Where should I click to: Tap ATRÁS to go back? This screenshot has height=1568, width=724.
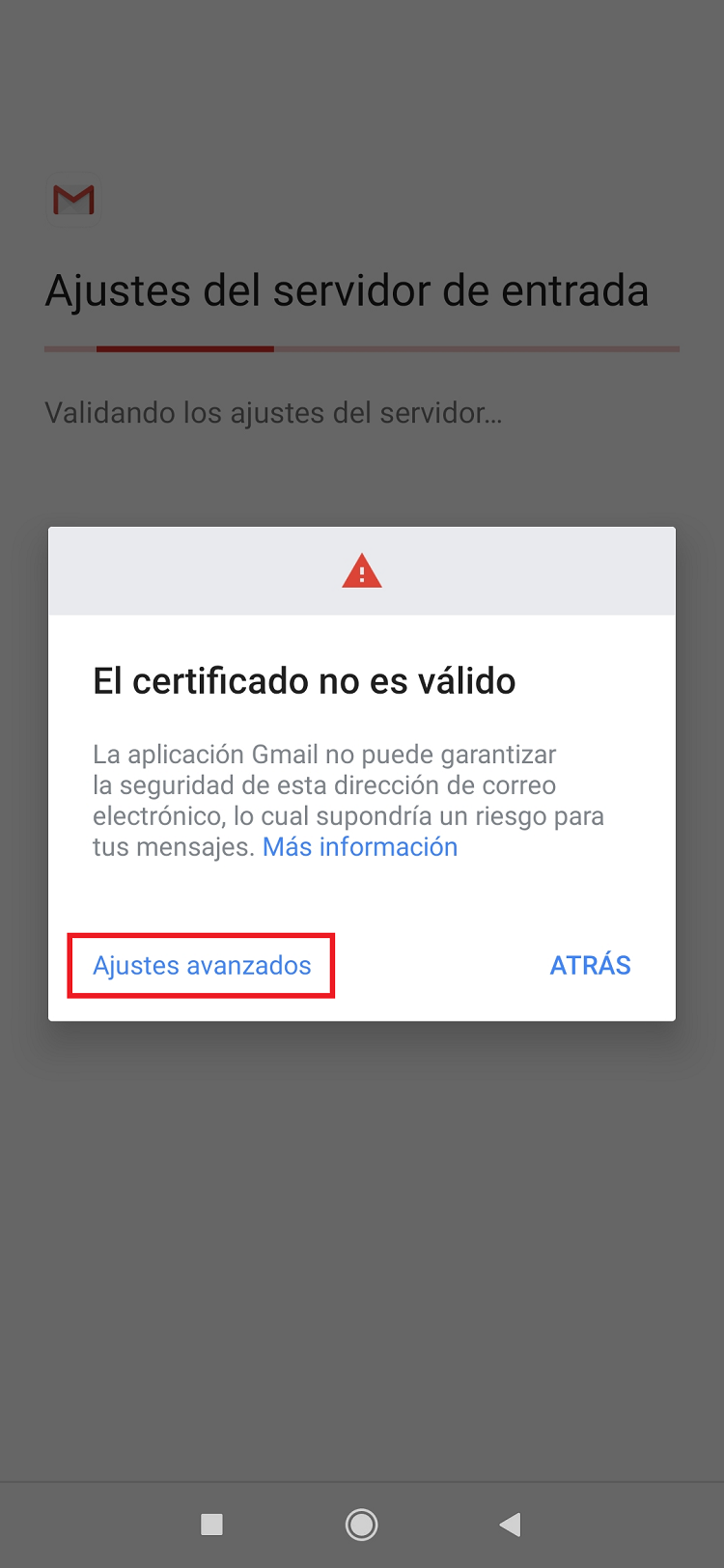point(590,965)
